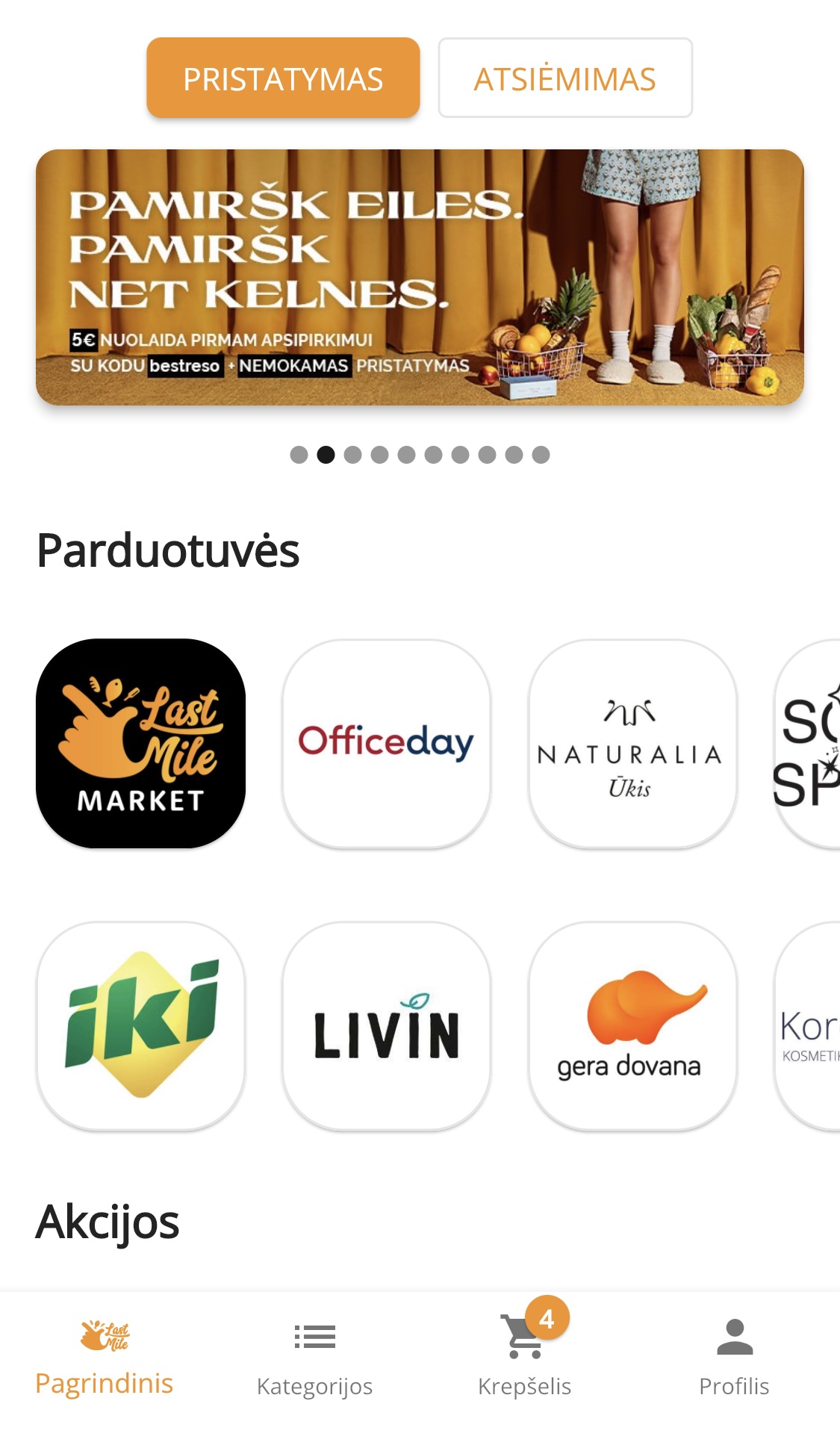Open the Krepšelis cart tab
840x1448 pixels.
pos(525,1358)
